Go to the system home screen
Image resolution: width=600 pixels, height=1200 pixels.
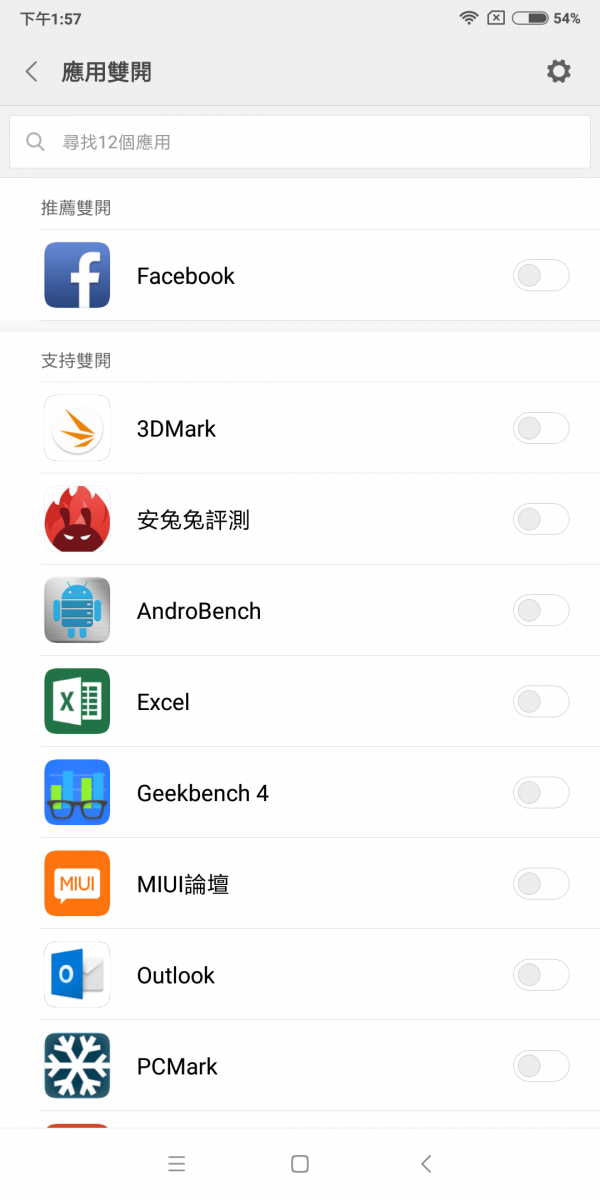(x=299, y=1163)
